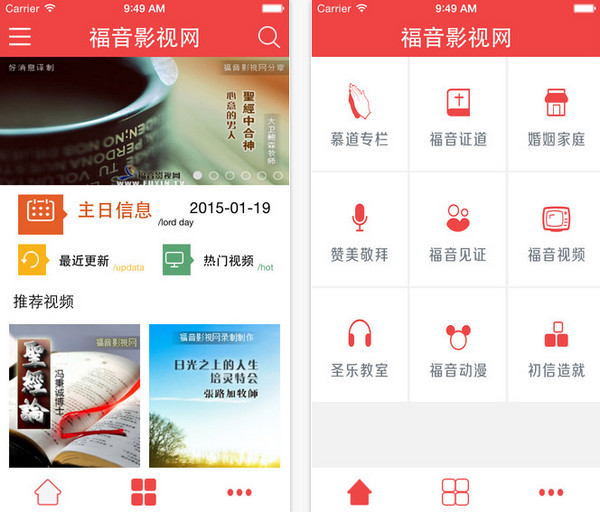Open the hamburger drawer menu

pyautogui.click(x=20, y=38)
